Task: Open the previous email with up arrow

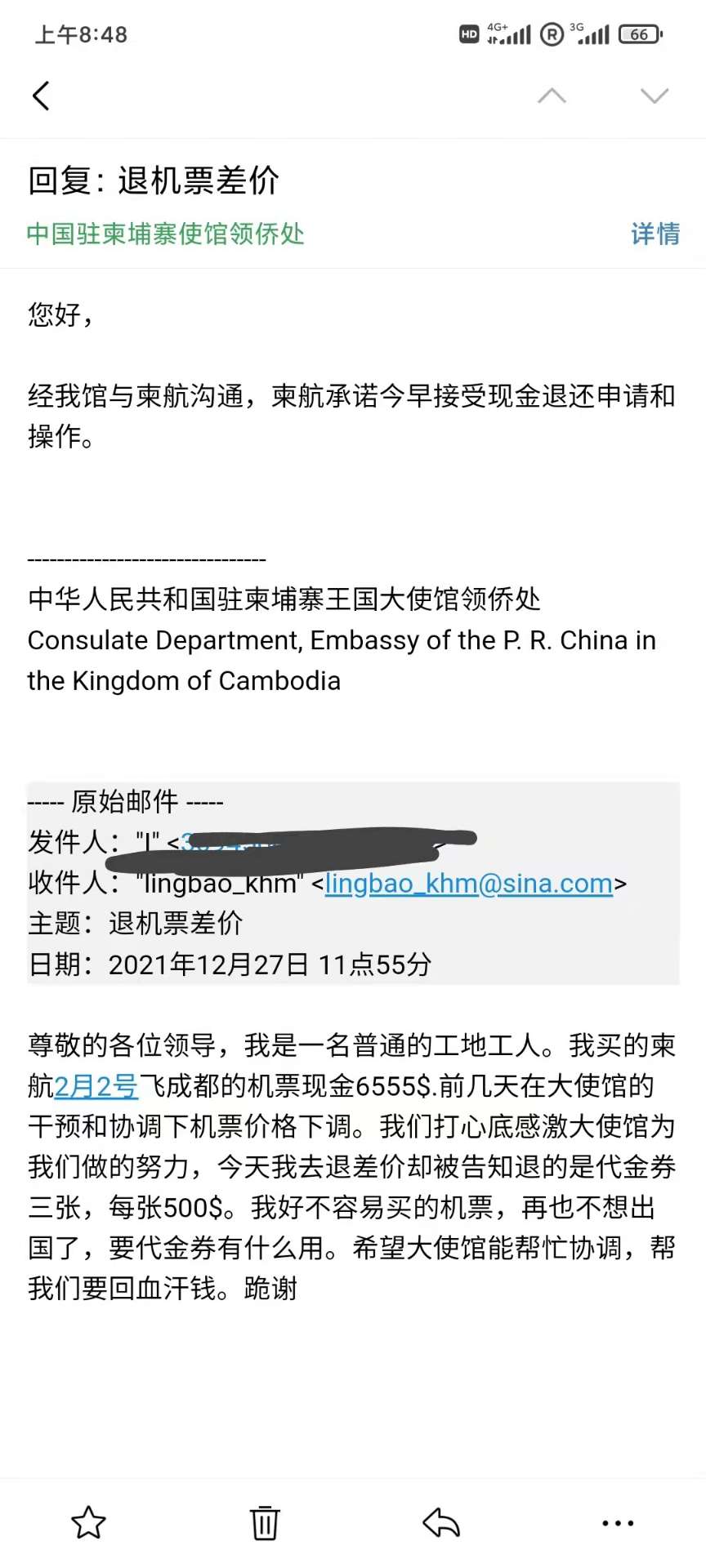Action: 552,96
